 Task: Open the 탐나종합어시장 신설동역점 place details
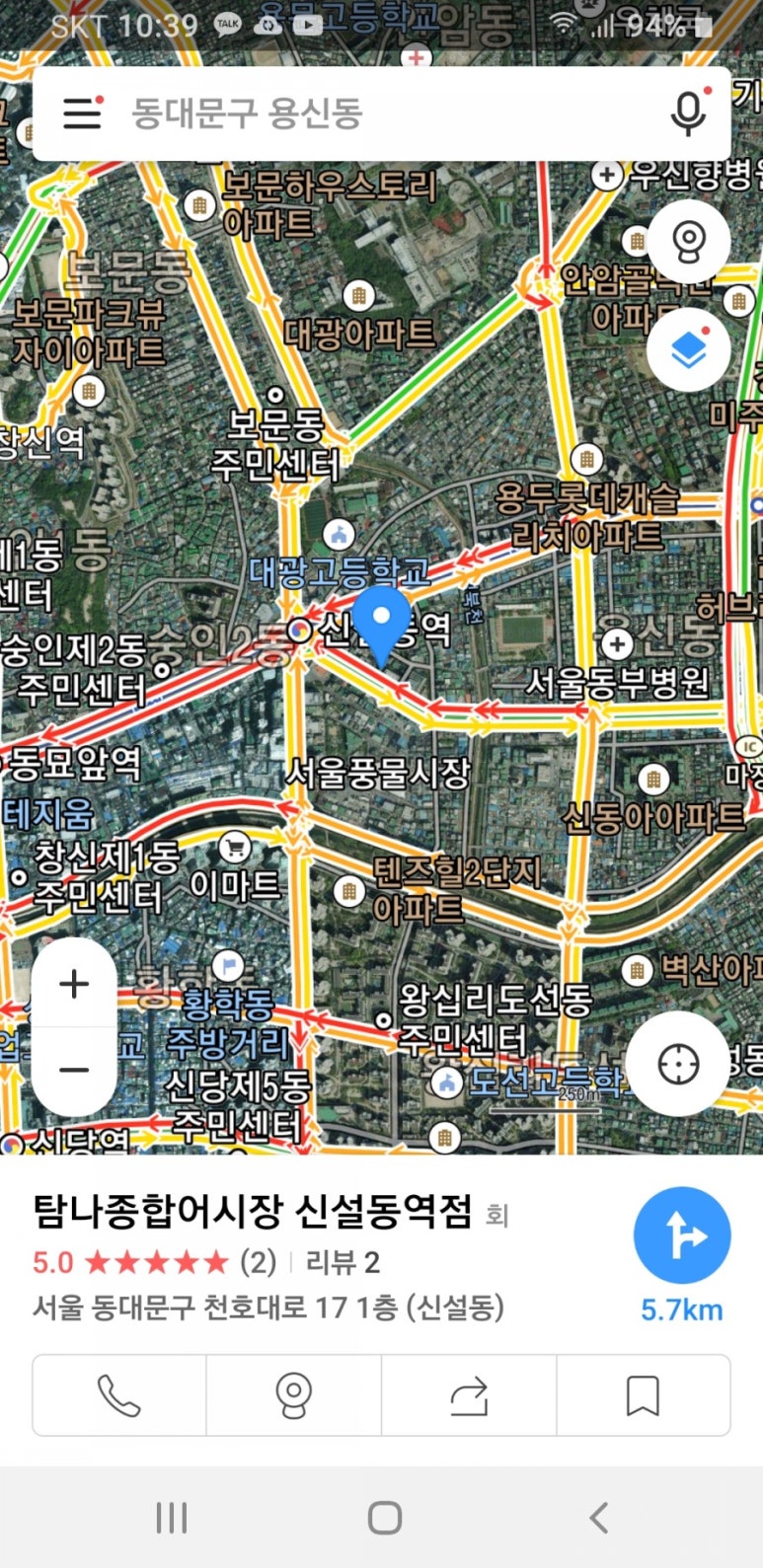tap(253, 1212)
